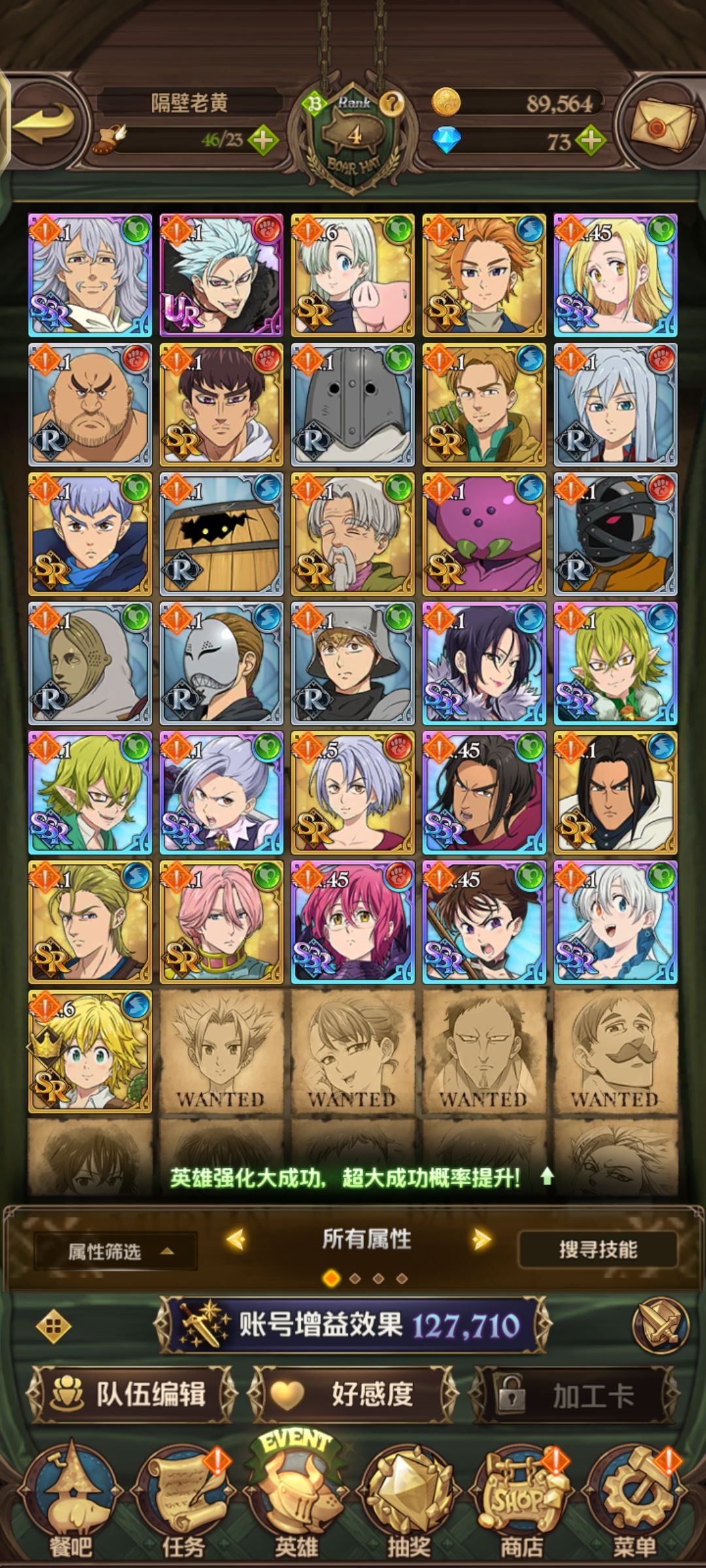Open 好感度 affinity
This screenshot has width=706, height=1568.
pos(353,1394)
